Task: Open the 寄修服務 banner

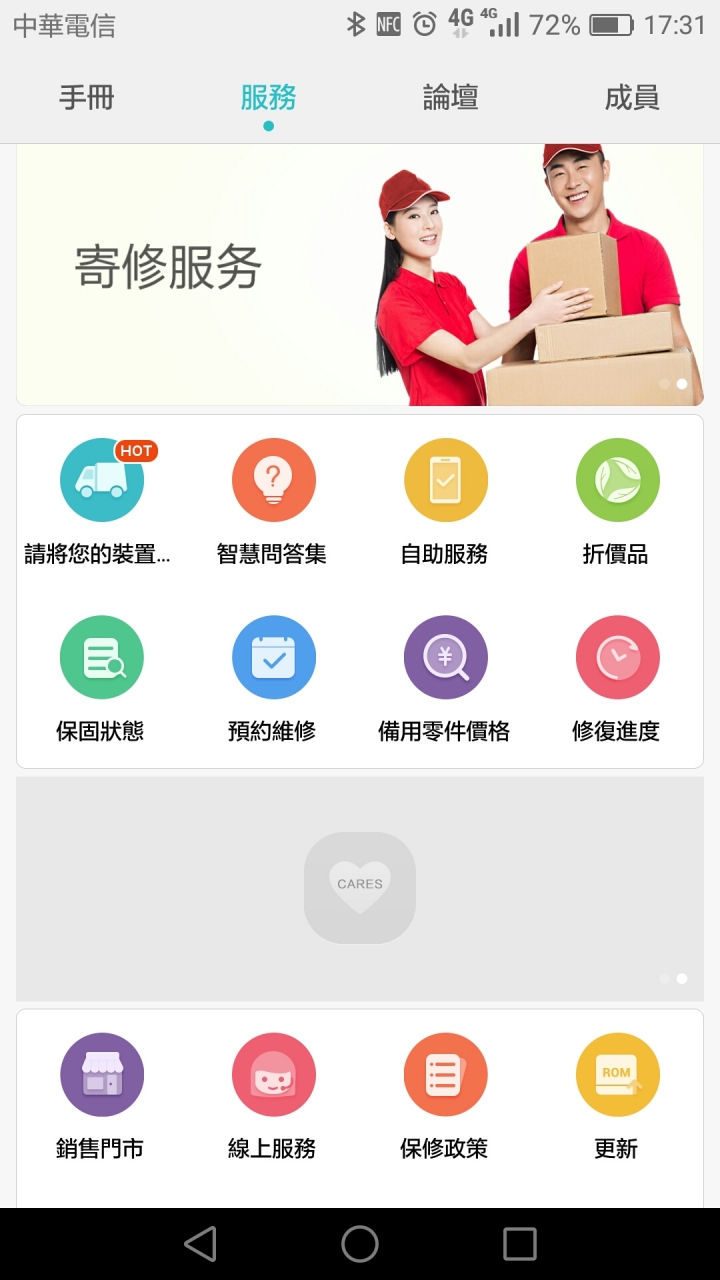Action: click(360, 274)
